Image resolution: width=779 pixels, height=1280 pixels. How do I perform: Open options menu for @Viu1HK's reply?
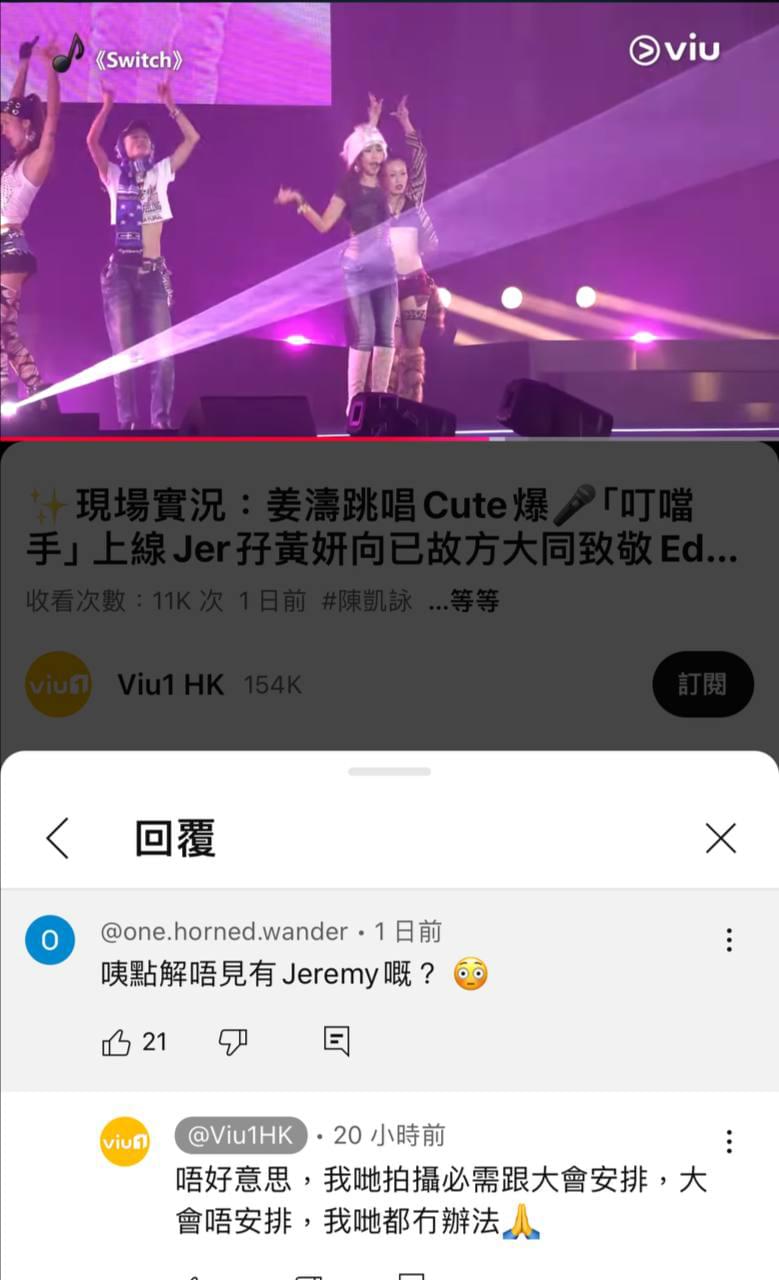point(729,1141)
